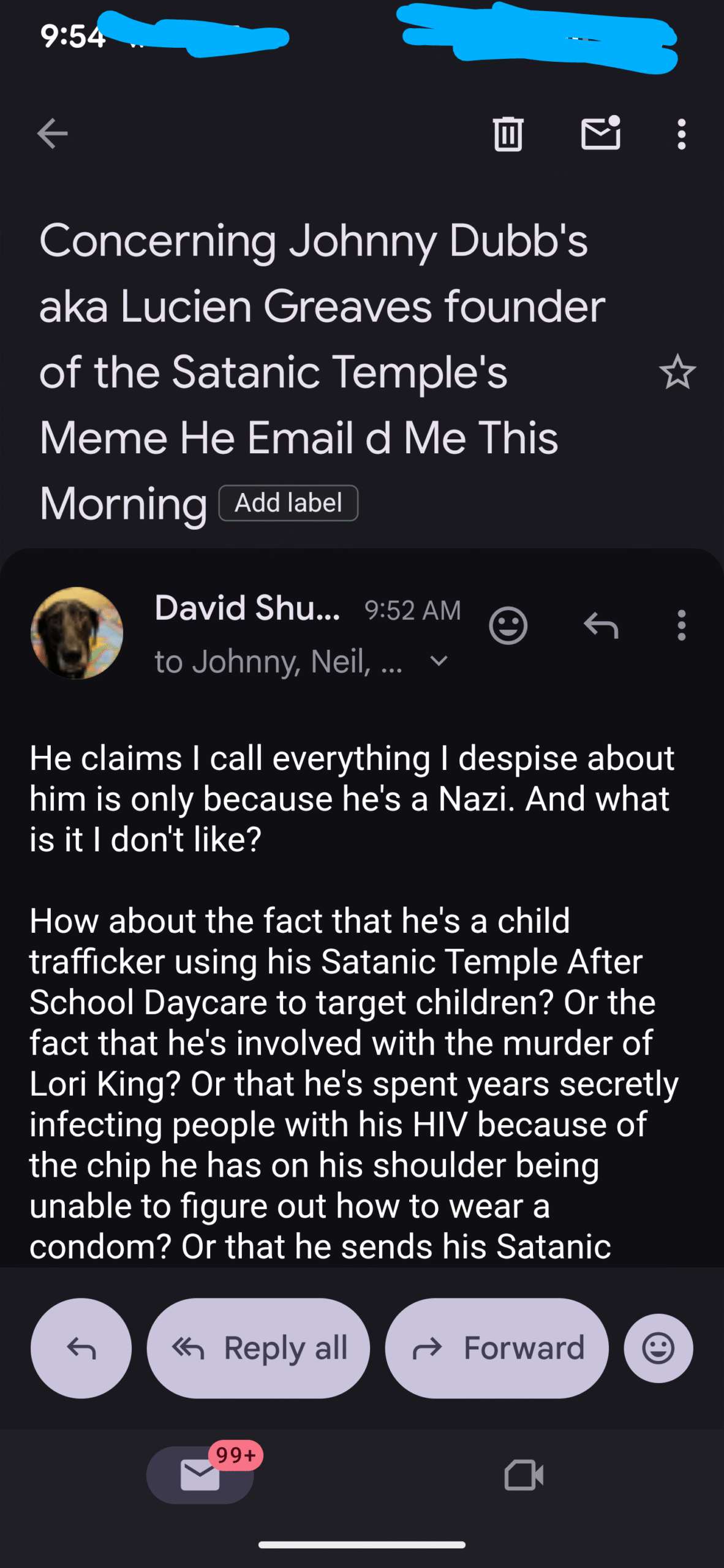
Task: Choose Reply all
Action: (x=258, y=1347)
